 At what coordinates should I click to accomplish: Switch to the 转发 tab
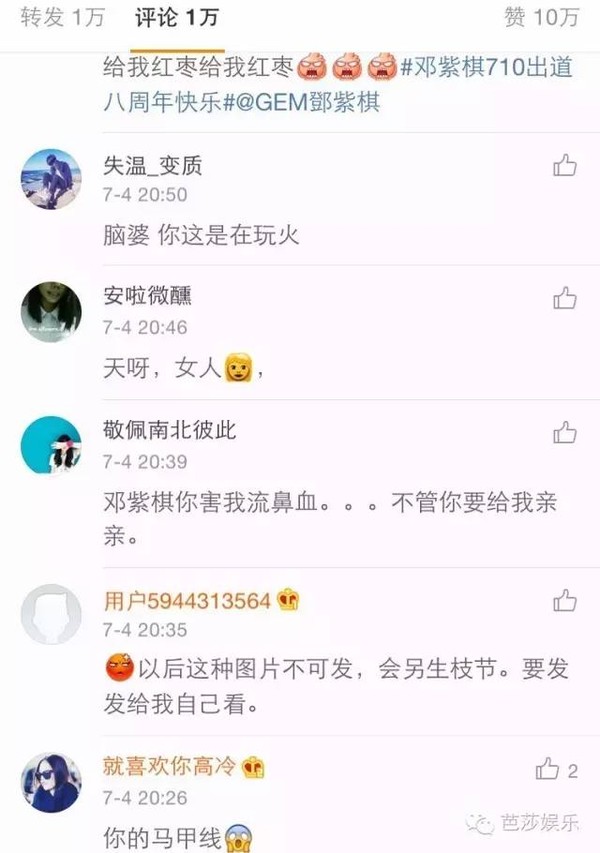(x=62, y=17)
